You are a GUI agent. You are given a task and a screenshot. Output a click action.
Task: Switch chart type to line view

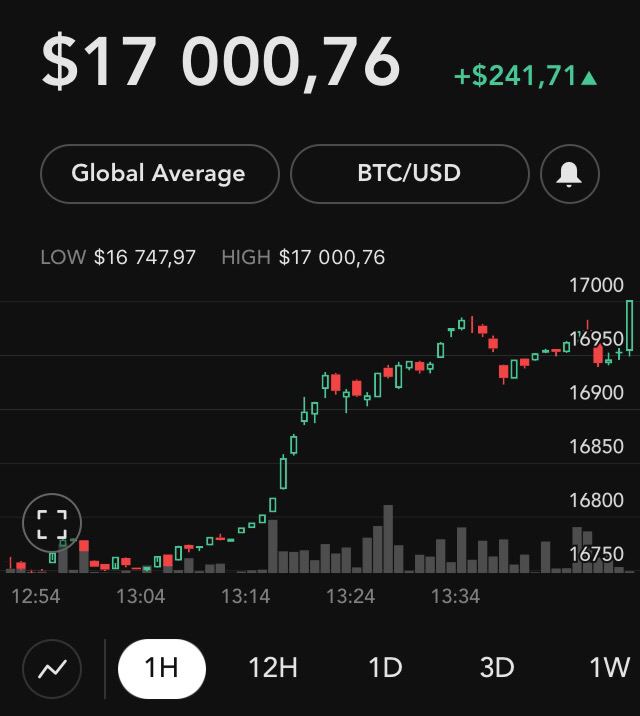coord(52,668)
